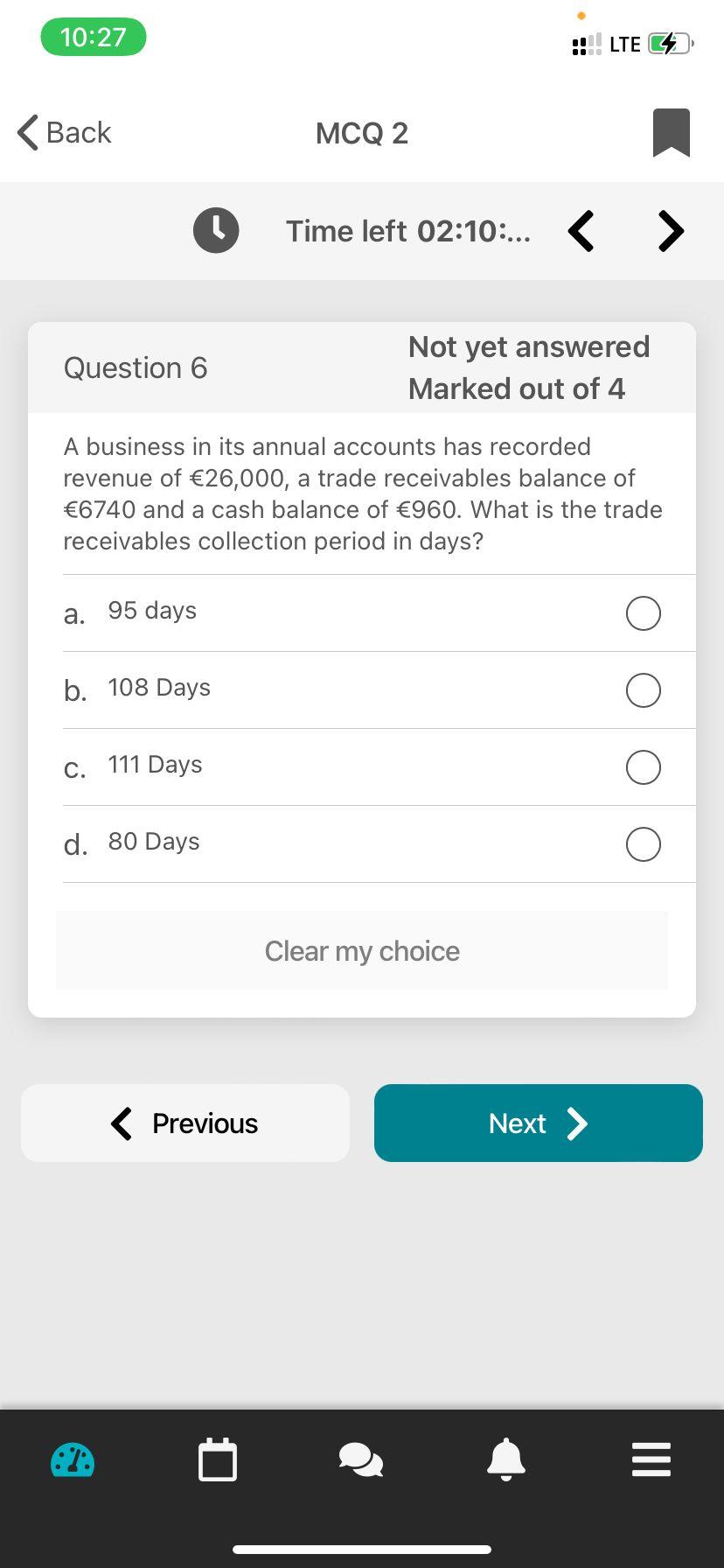Choose answer d. 80 Days
The width and height of the screenshot is (724, 1568).
point(643,844)
